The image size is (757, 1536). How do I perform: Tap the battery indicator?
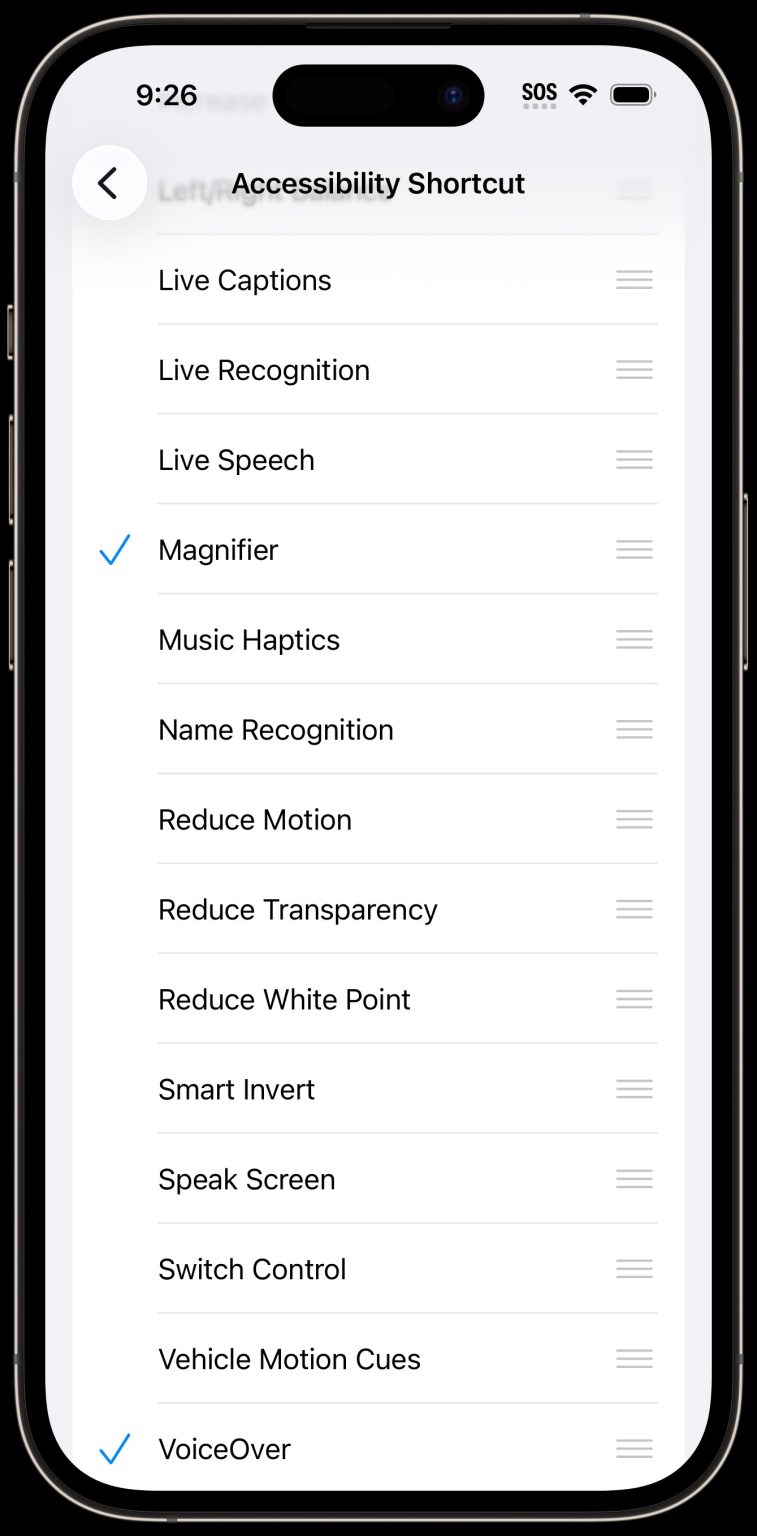coord(634,93)
